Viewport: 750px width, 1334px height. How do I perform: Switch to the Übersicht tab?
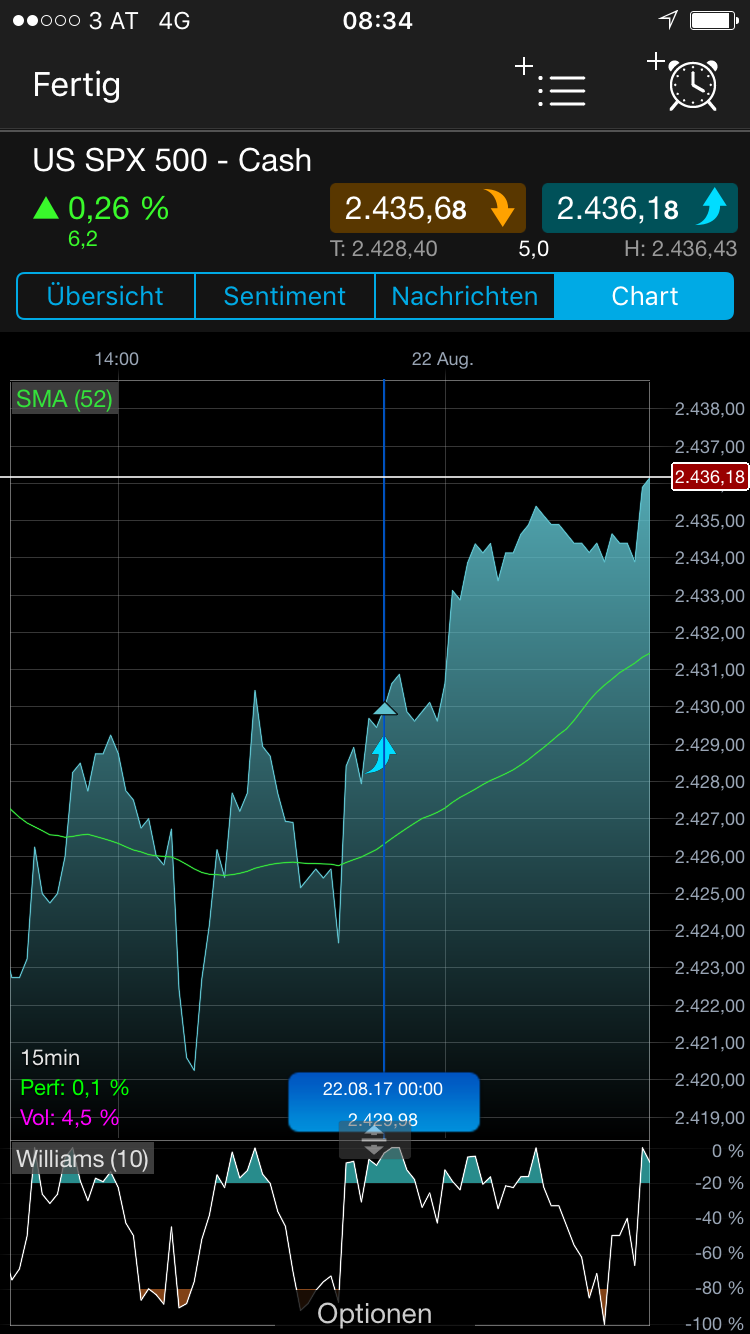105,296
